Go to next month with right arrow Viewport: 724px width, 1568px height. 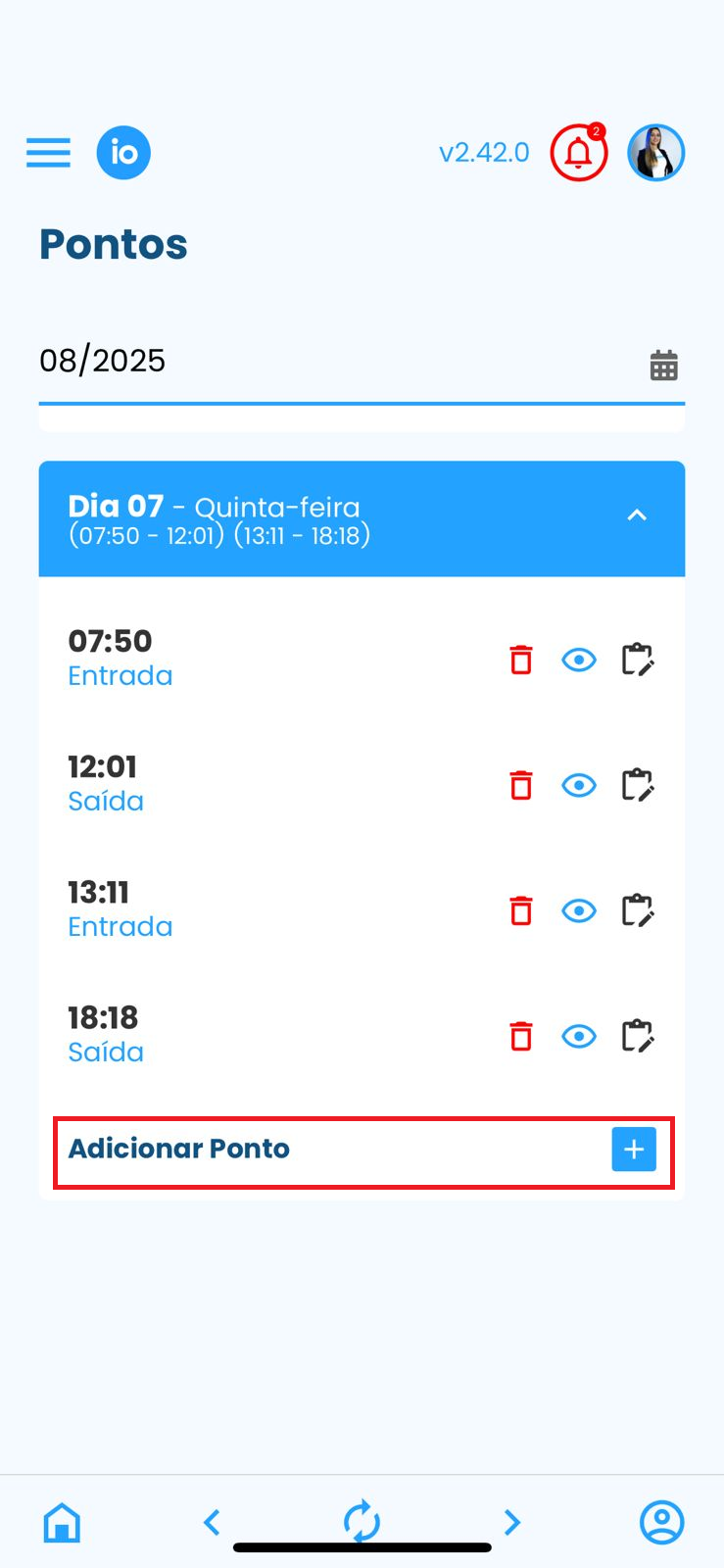point(511,1522)
